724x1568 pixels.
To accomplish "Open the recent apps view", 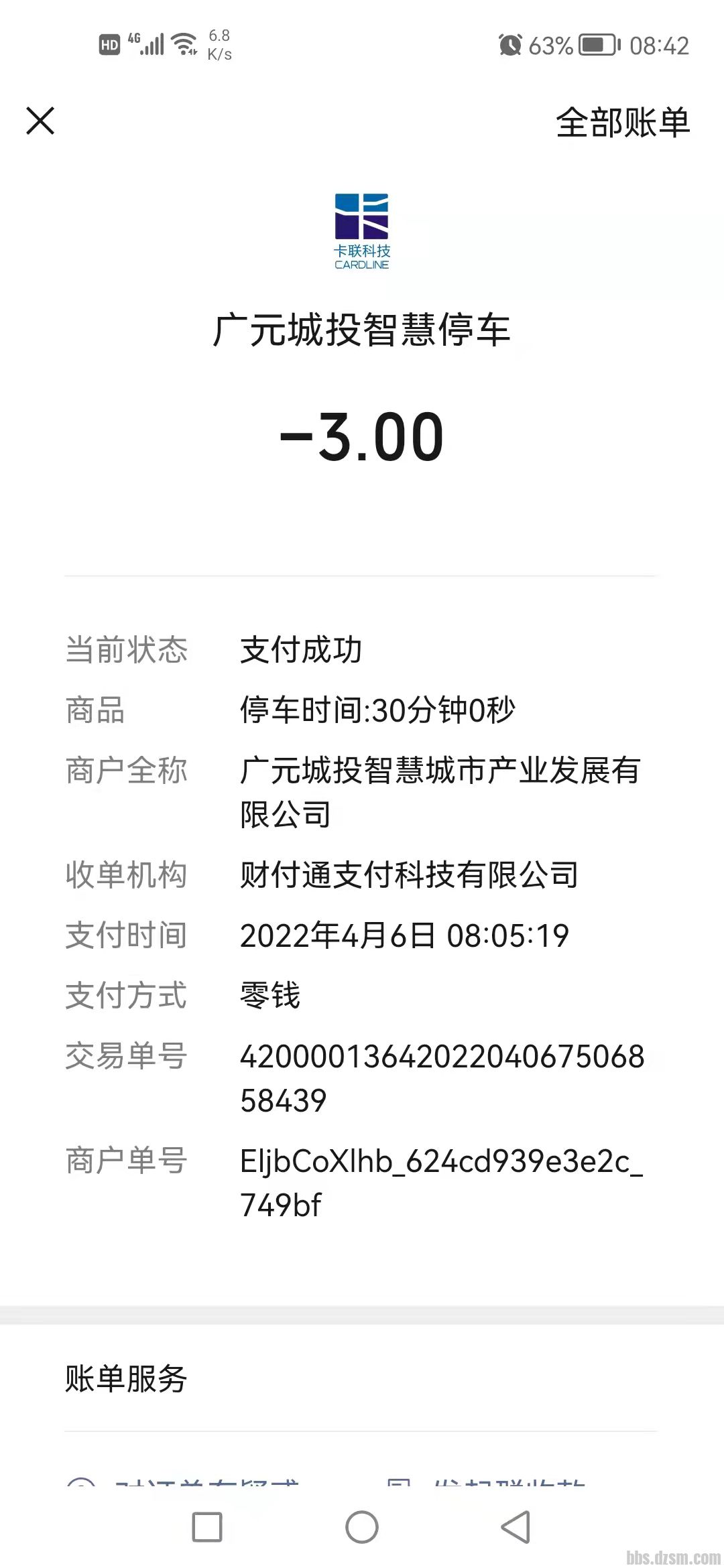I will click(x=207, y=1527).
